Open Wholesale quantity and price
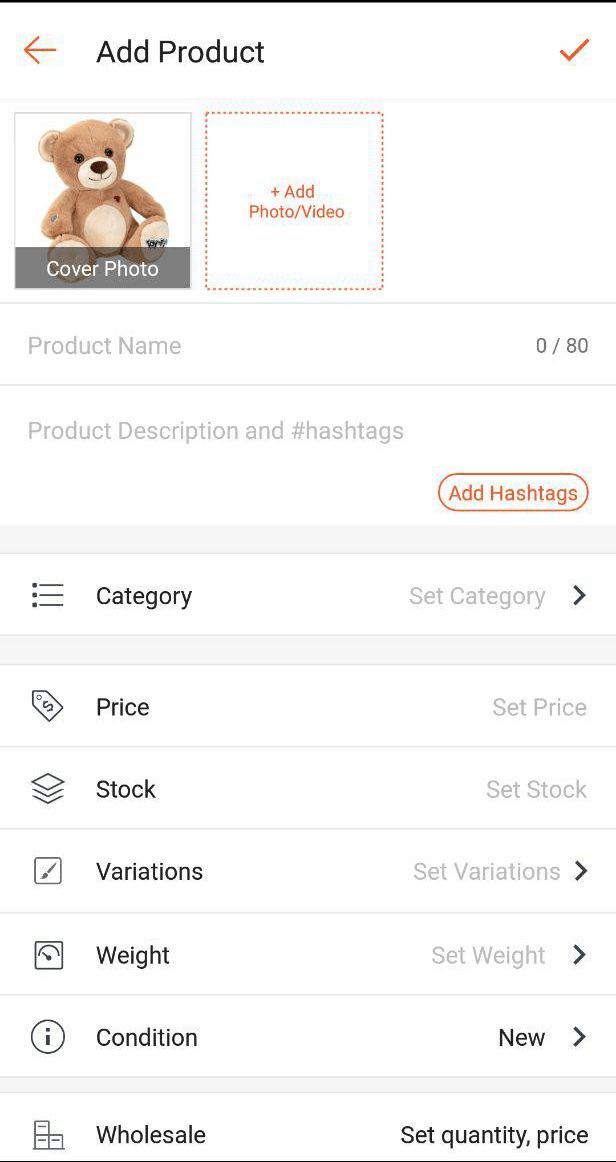The height and width of the screenshot is (1162, 616). coord(308,1134)
